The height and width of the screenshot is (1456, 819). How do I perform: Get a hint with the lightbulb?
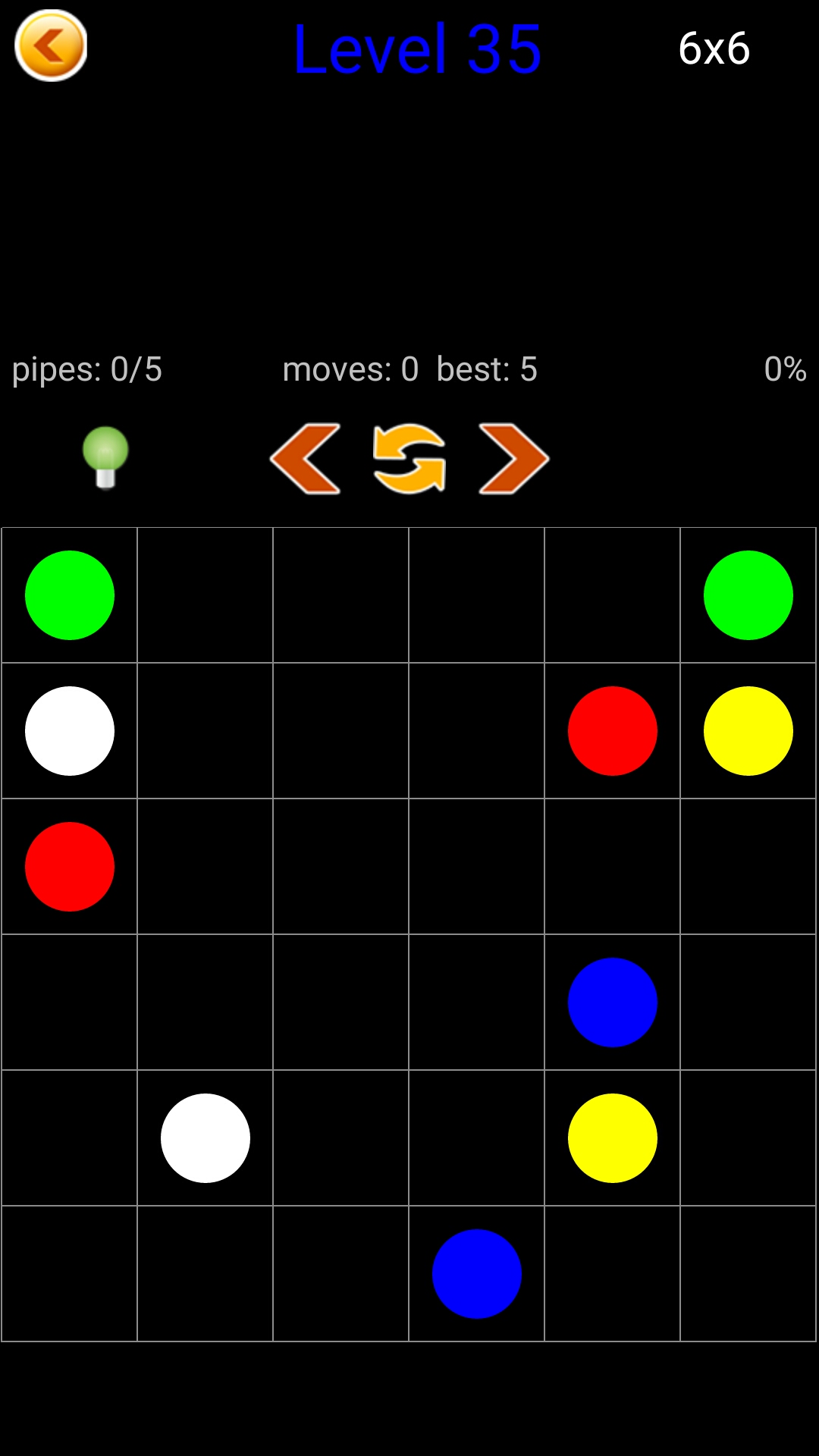[x=105, y=457]
